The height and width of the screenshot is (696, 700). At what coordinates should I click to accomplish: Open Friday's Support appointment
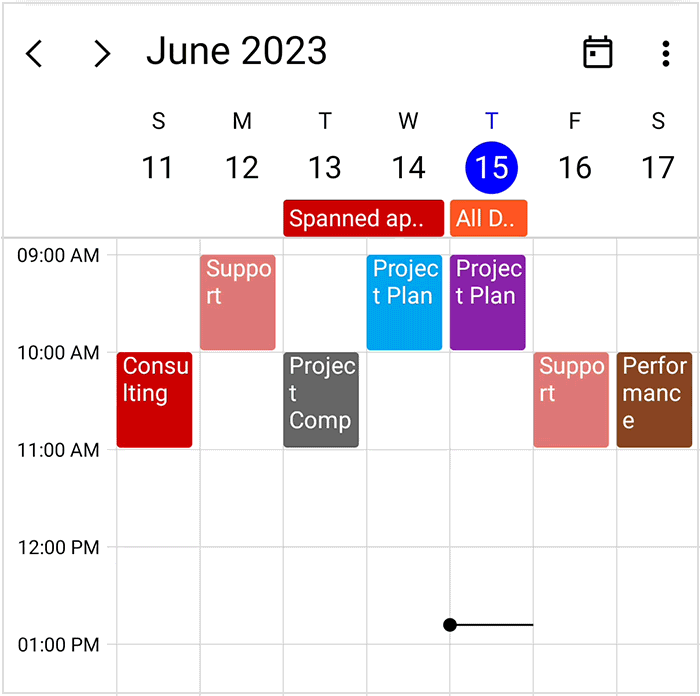(x=571, y=400)
